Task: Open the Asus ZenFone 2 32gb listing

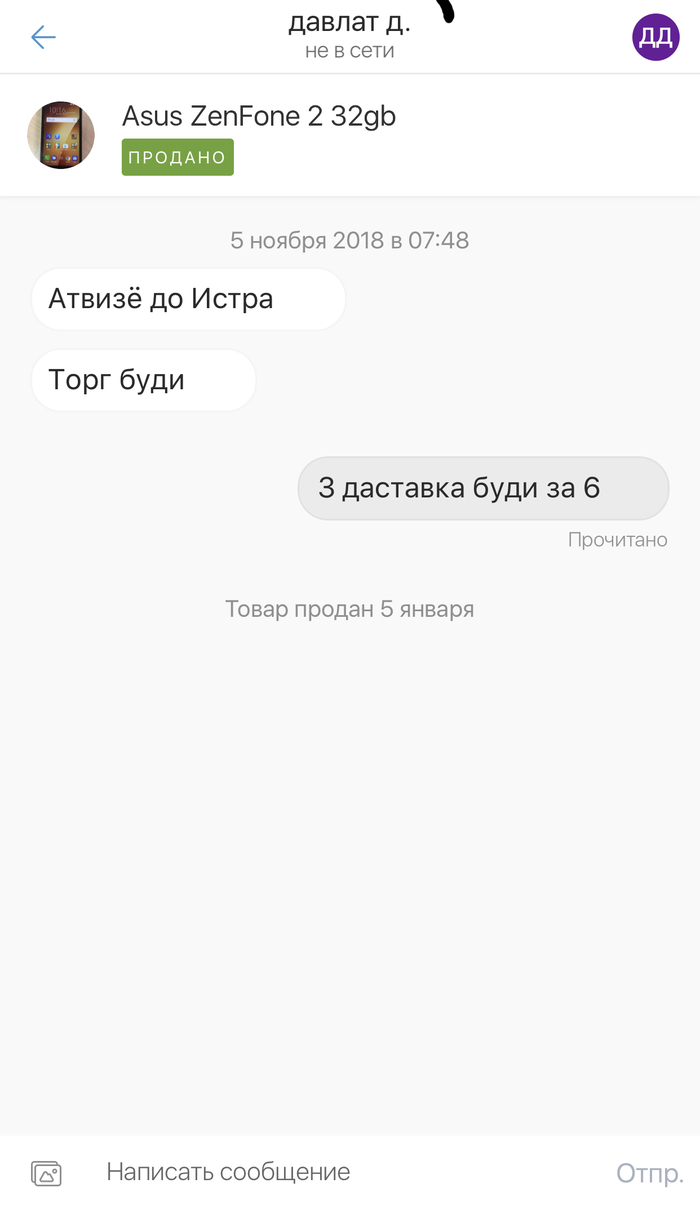Action: click(259, 117)
